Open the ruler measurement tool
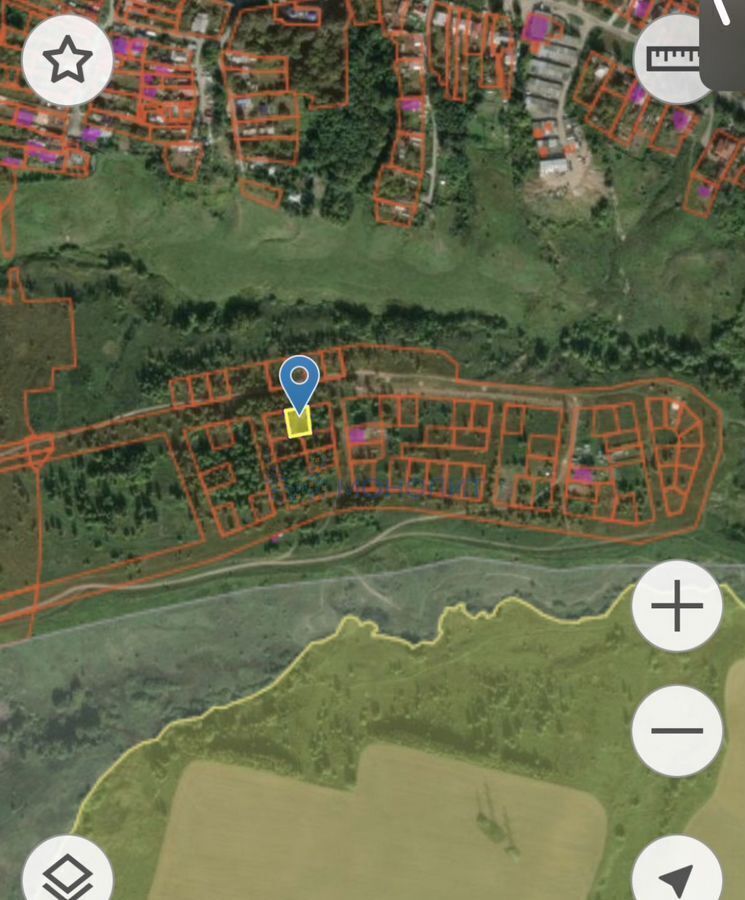This screenshot has height=900, width=745. (x=675, y=58)
